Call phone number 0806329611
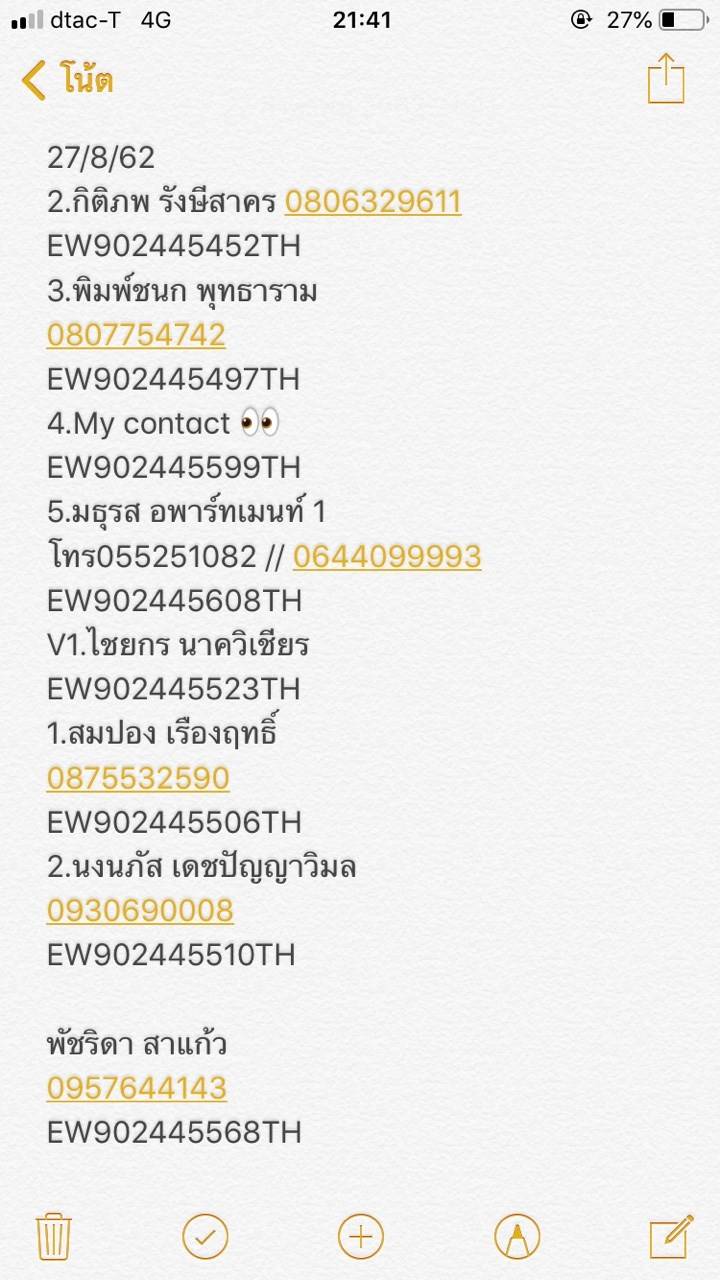The width and height of the screenshot is (720, 1280). [x=373, y=202]
